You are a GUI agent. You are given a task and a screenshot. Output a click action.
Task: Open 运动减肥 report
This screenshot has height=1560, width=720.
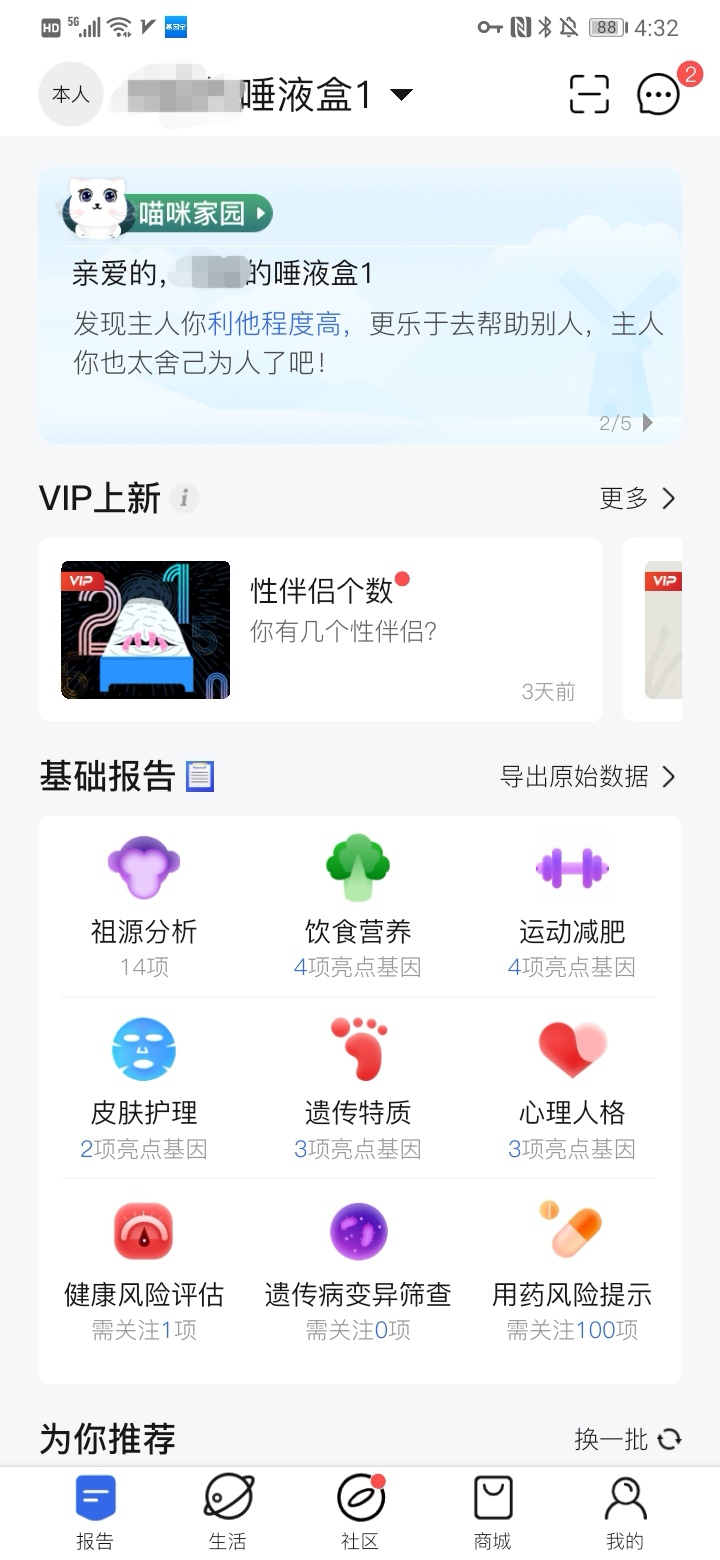click(572, 905)
